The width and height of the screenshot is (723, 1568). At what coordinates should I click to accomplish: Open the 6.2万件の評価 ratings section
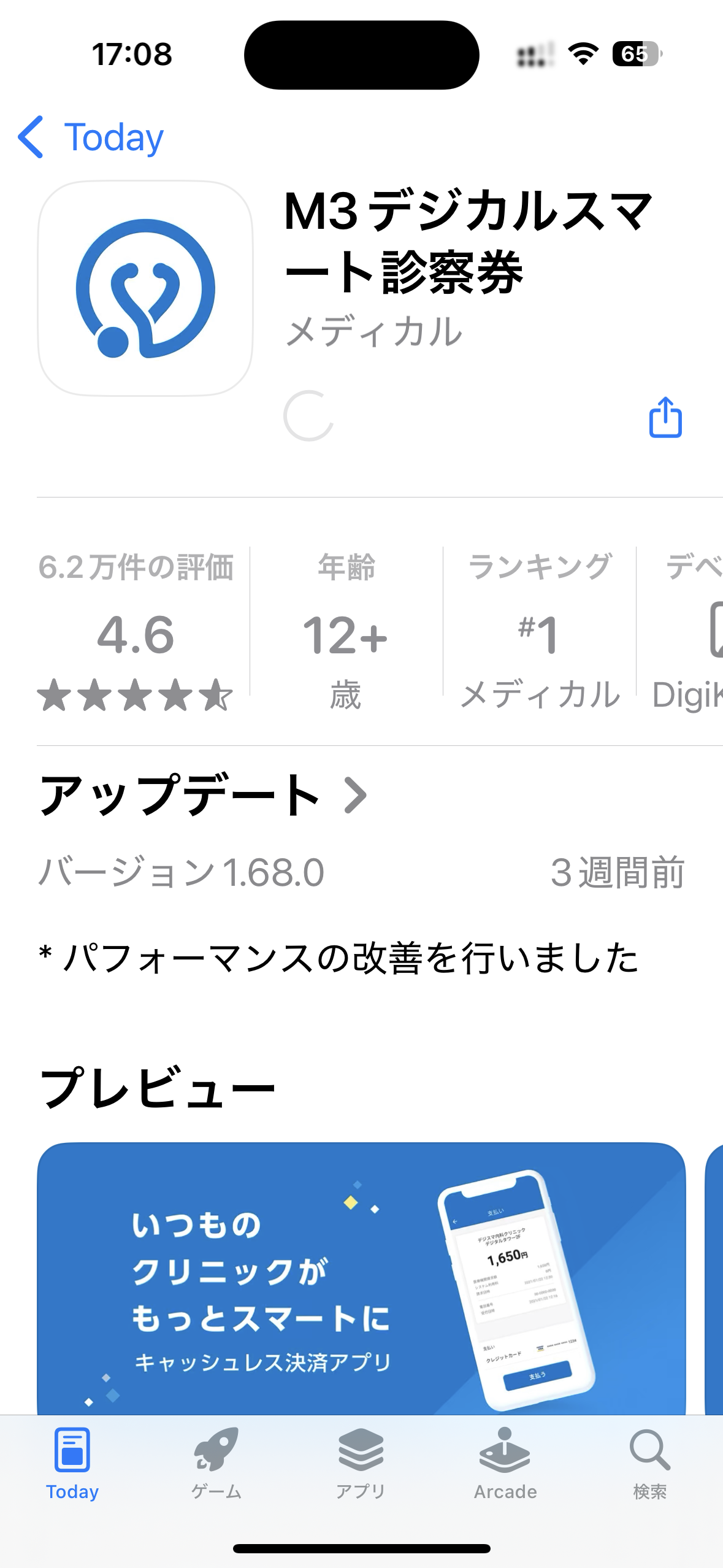[x=136, y=632]
